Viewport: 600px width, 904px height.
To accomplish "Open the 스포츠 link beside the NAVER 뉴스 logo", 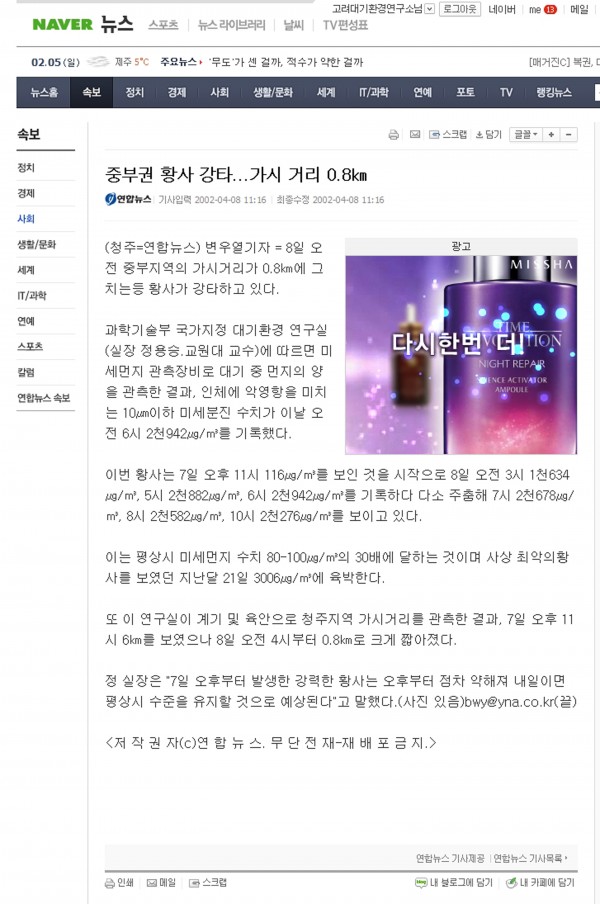I will point(164,24).
